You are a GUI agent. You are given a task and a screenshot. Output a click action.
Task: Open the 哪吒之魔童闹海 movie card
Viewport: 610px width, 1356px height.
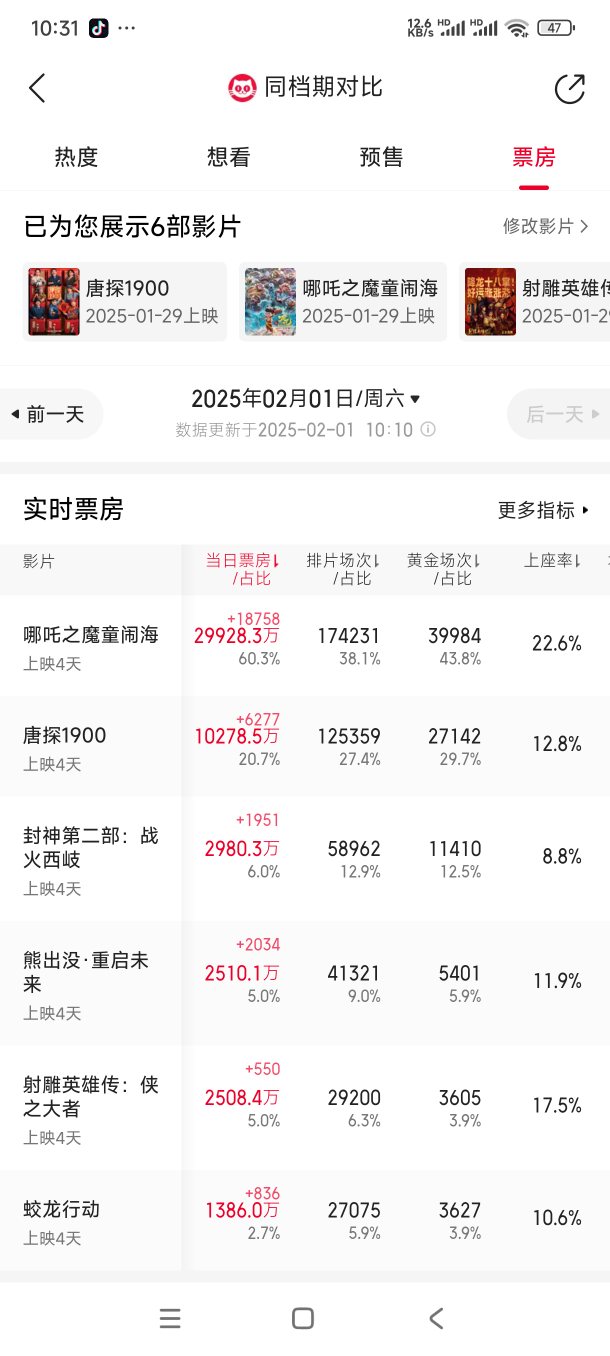(x=343, y=302)
